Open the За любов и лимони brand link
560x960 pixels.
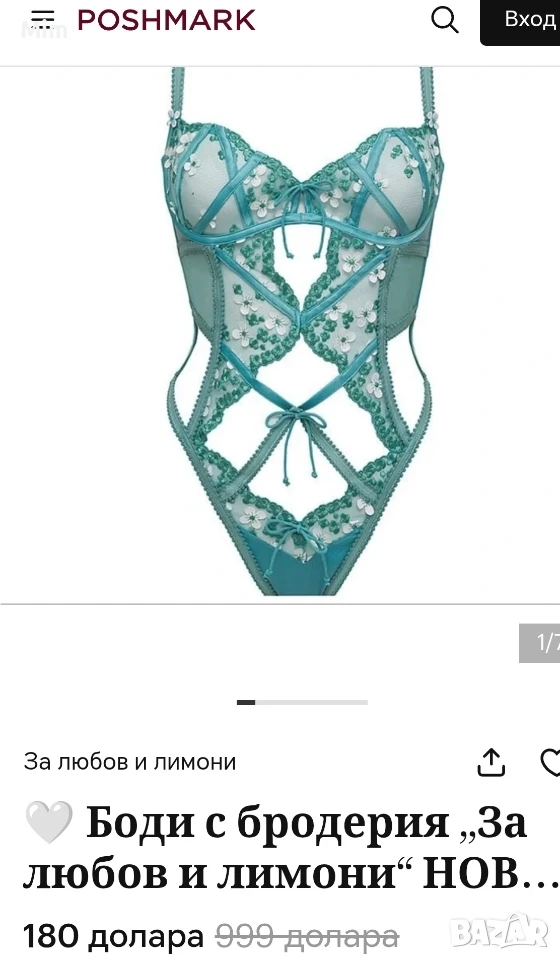point(130,762)
